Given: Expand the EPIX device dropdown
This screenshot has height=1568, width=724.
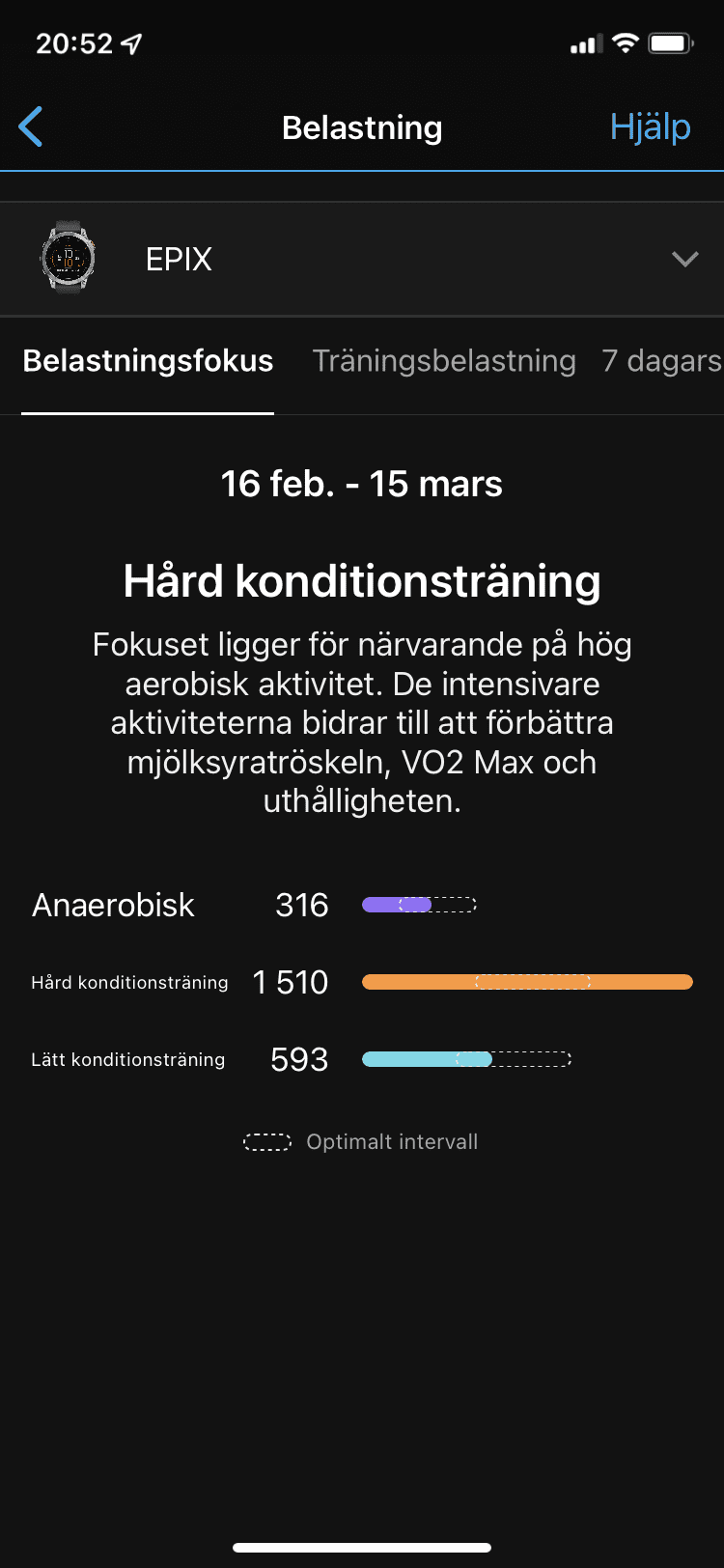Looking at the screenshot, I should (684, 259).
